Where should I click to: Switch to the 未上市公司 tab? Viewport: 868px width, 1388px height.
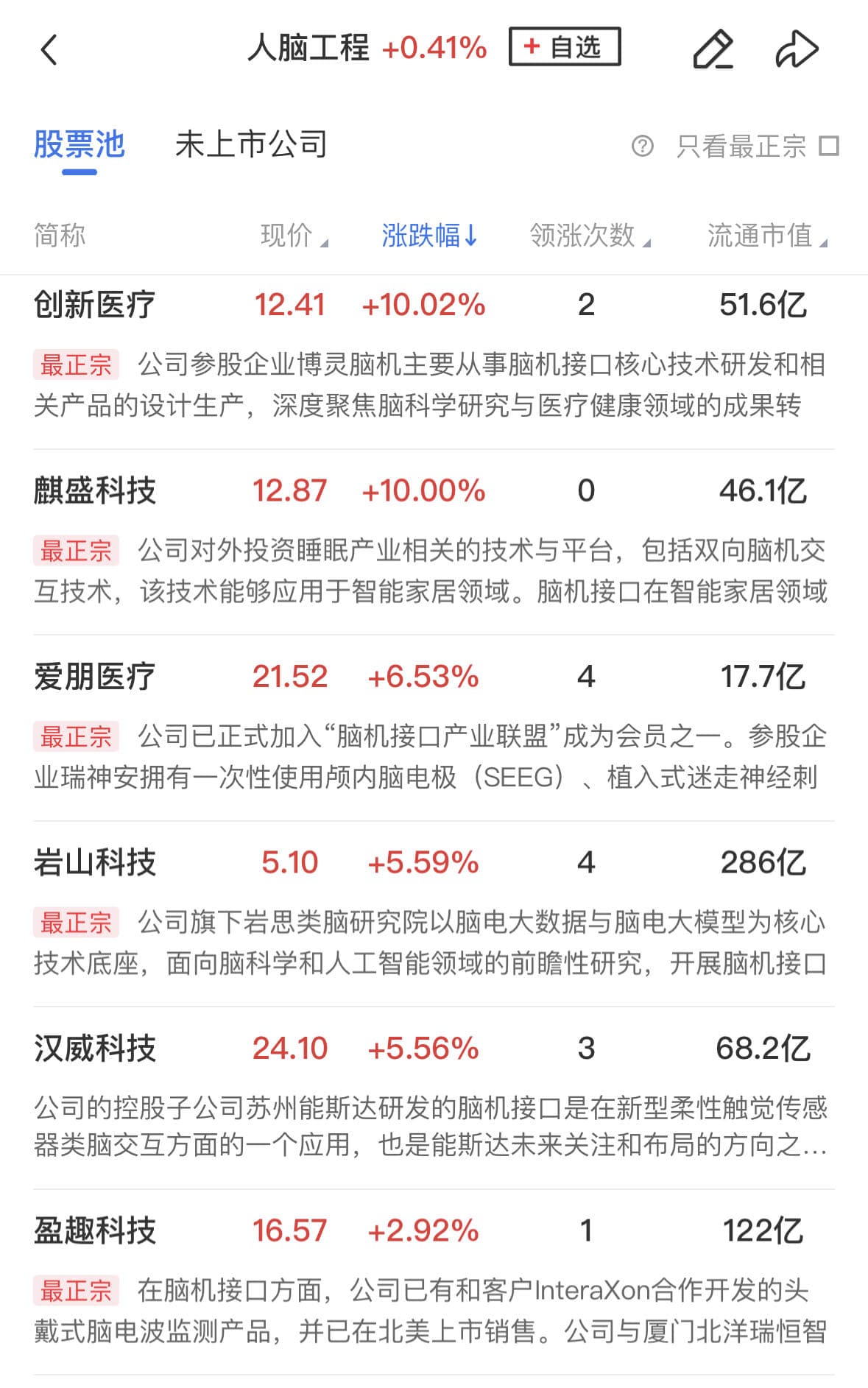tap(250, 144)
